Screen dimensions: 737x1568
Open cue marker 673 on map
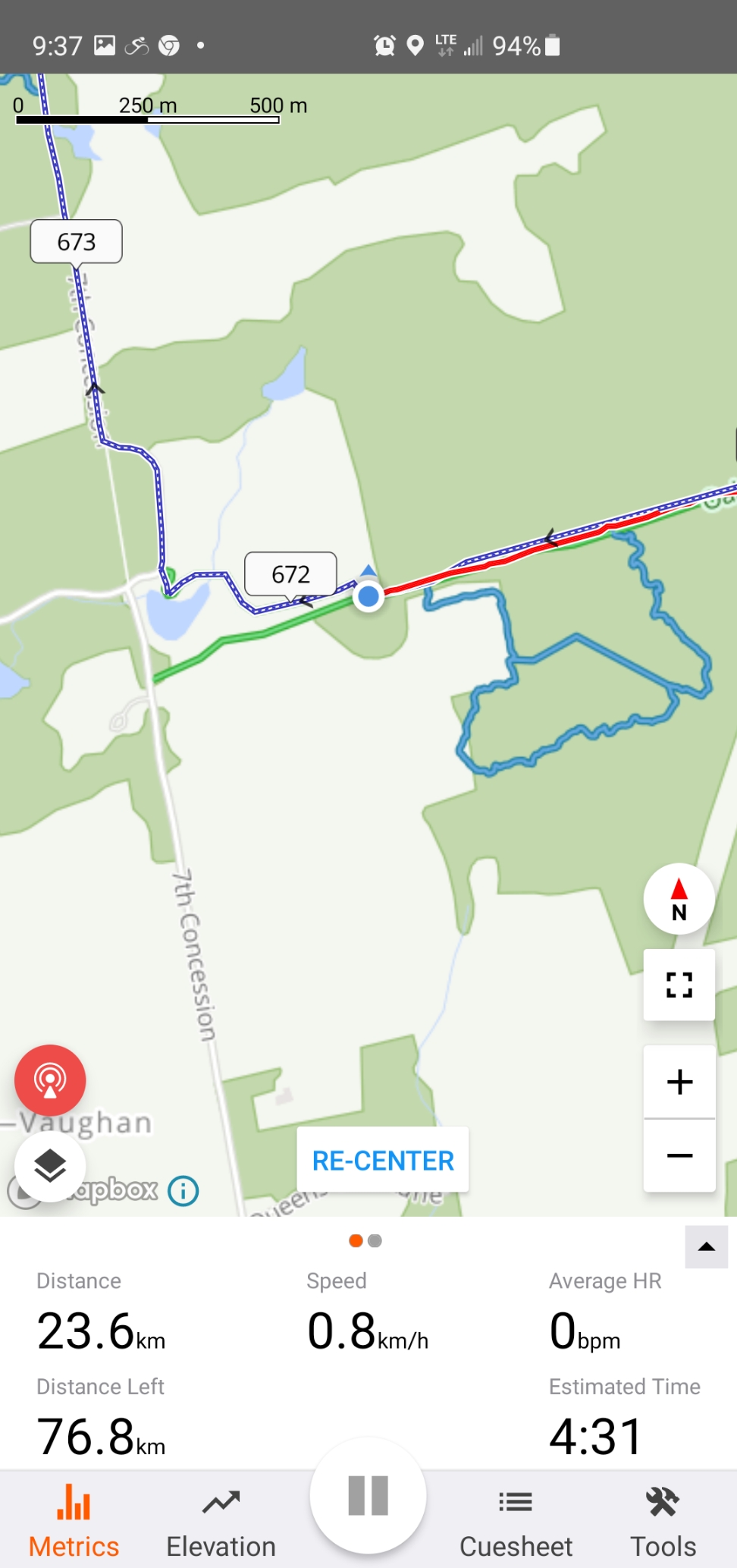(77, 242)
